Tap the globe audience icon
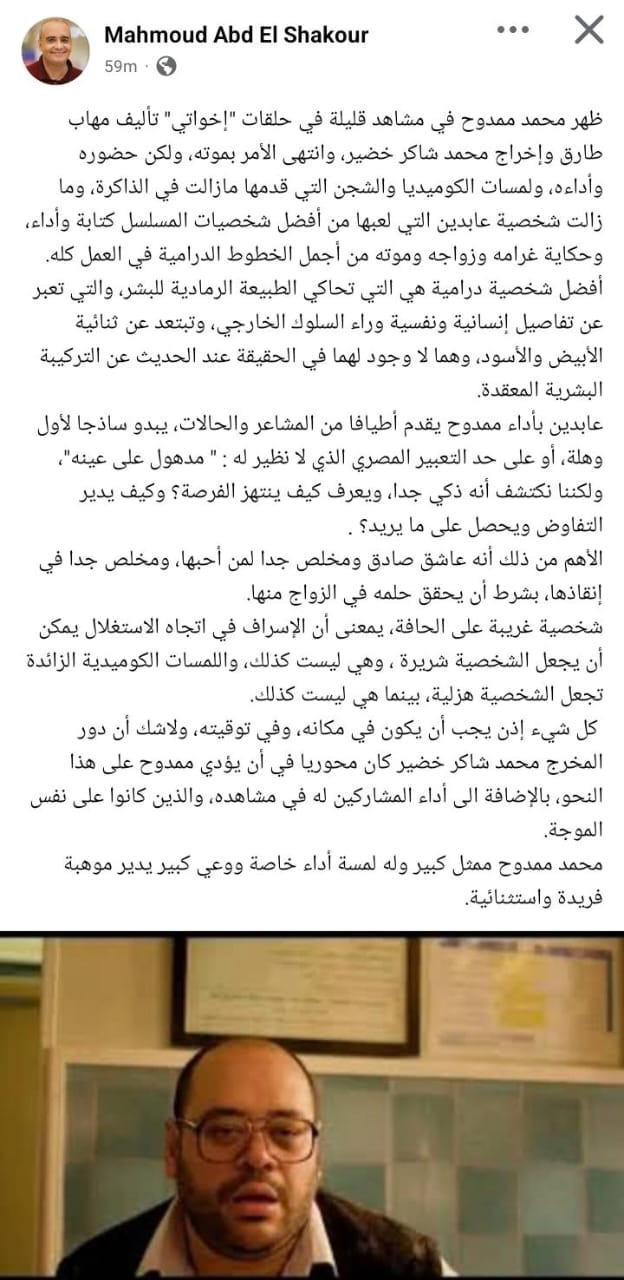Viewport: 624px width, 1280px height. tap(166, 67)
